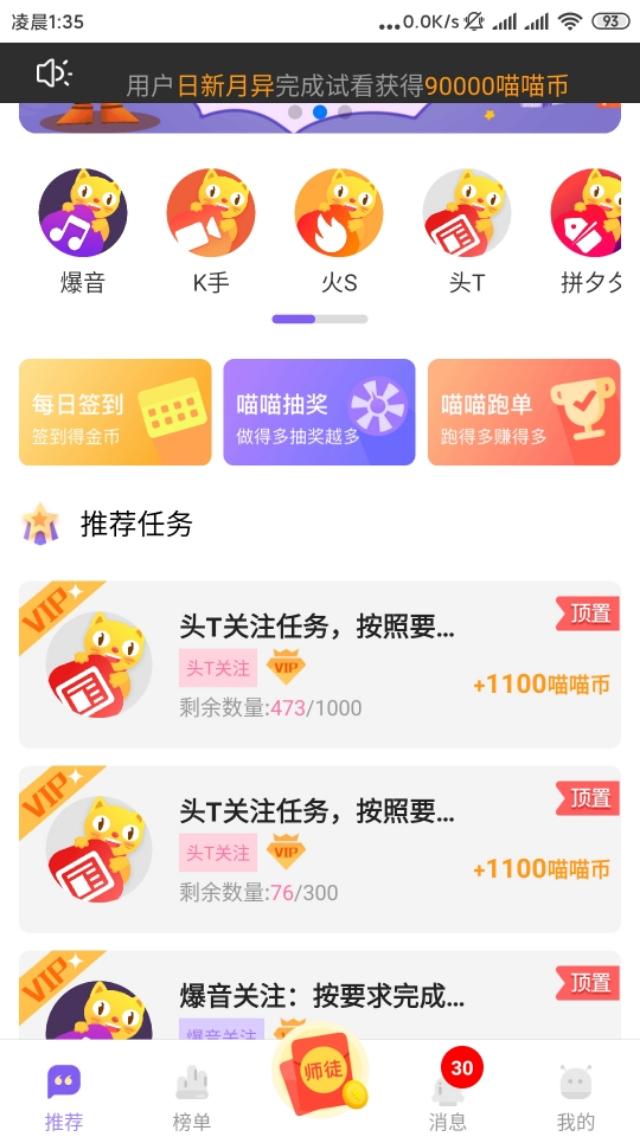Open 喵喵跑单 card
Viewport: 640px width, 1137px height.
[524, 412]
